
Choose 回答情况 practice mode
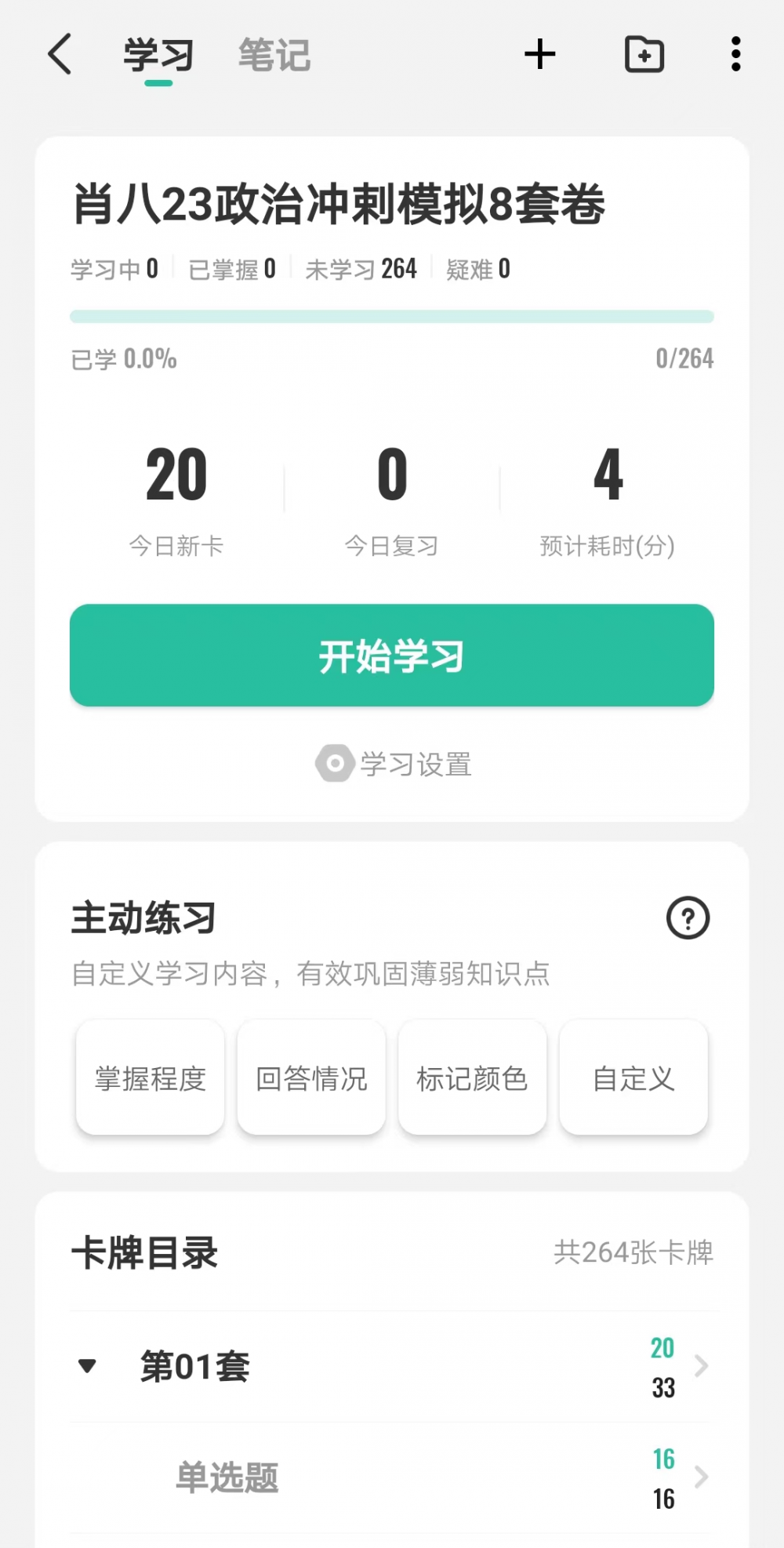[311, 1078]
